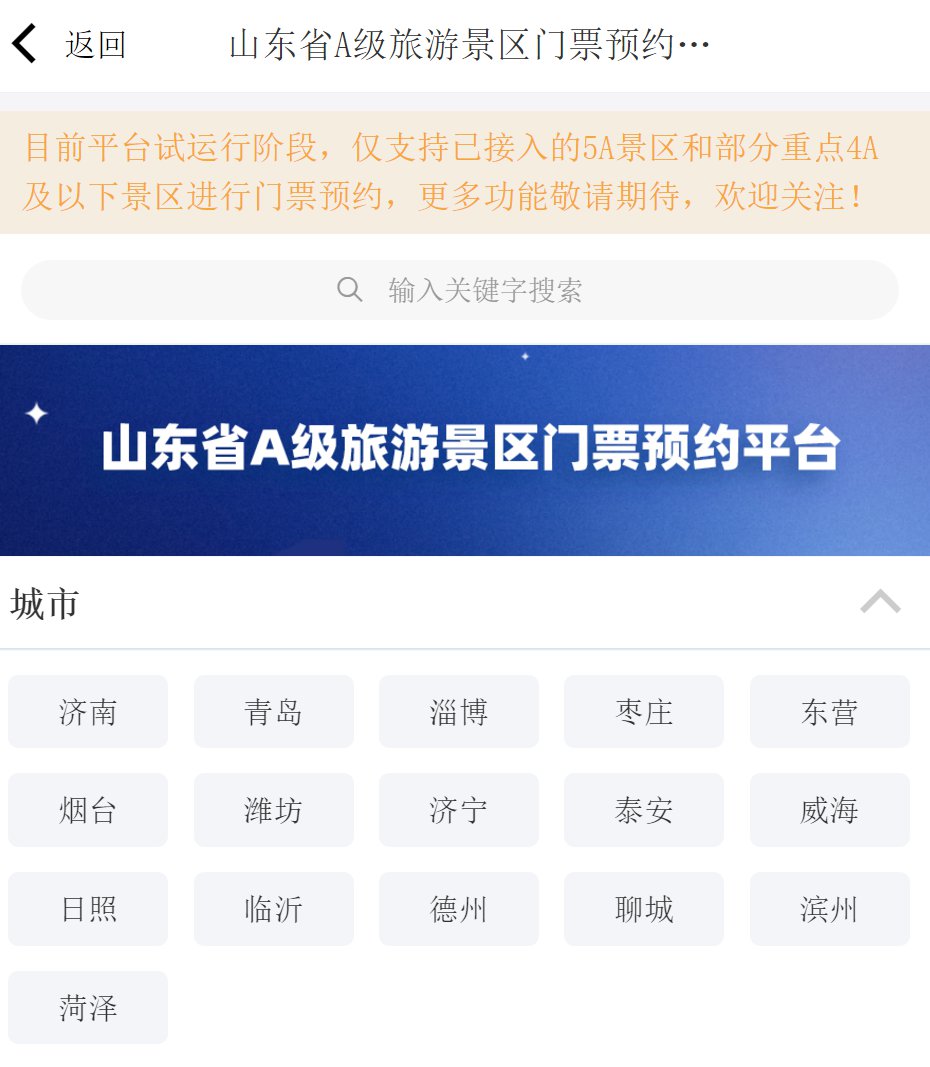Filter scenic spots by 滨州
The width and height of the screenshot is (930, 1067).
pos(829,909)
